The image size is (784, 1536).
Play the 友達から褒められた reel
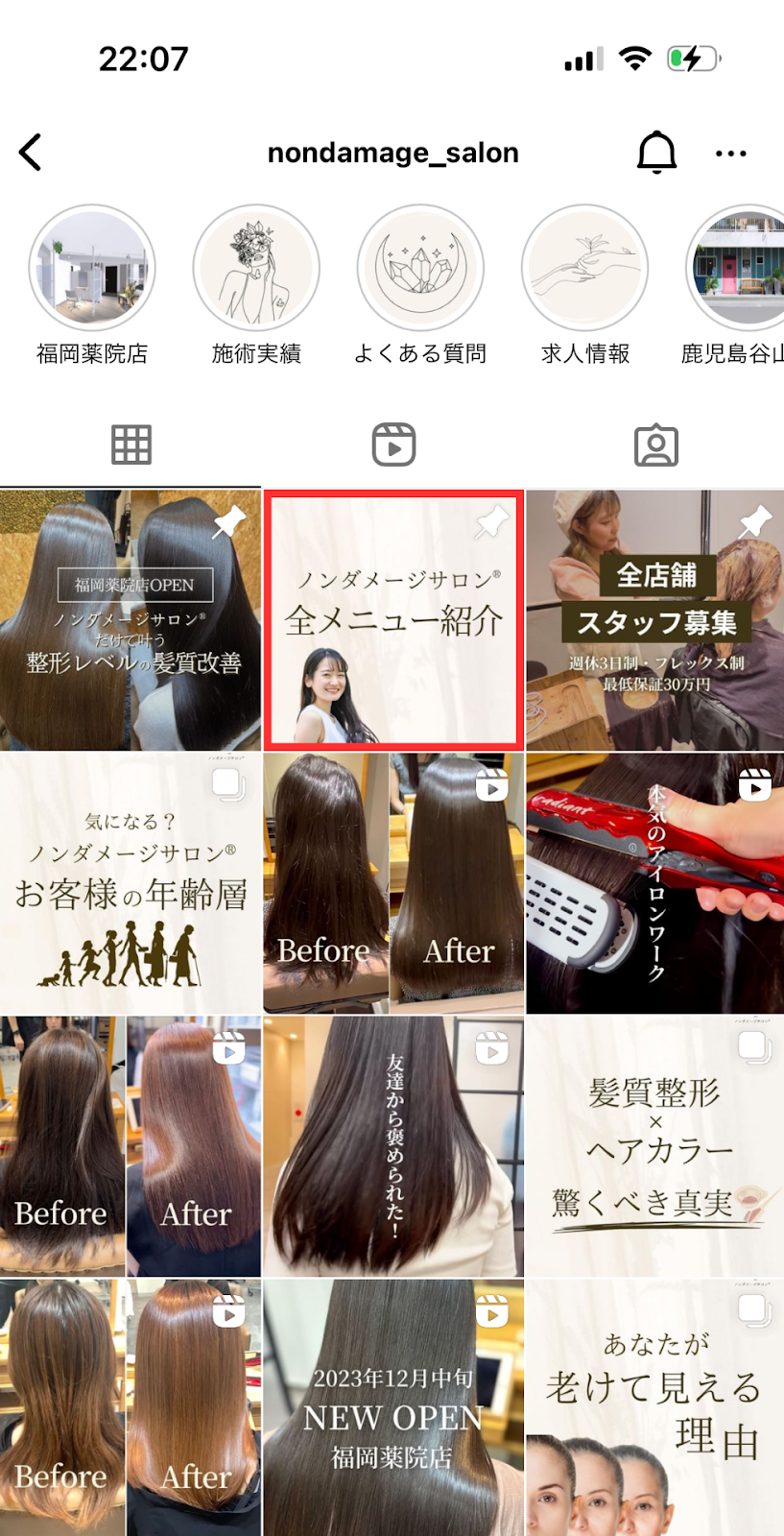click(x=393, y=1146)
